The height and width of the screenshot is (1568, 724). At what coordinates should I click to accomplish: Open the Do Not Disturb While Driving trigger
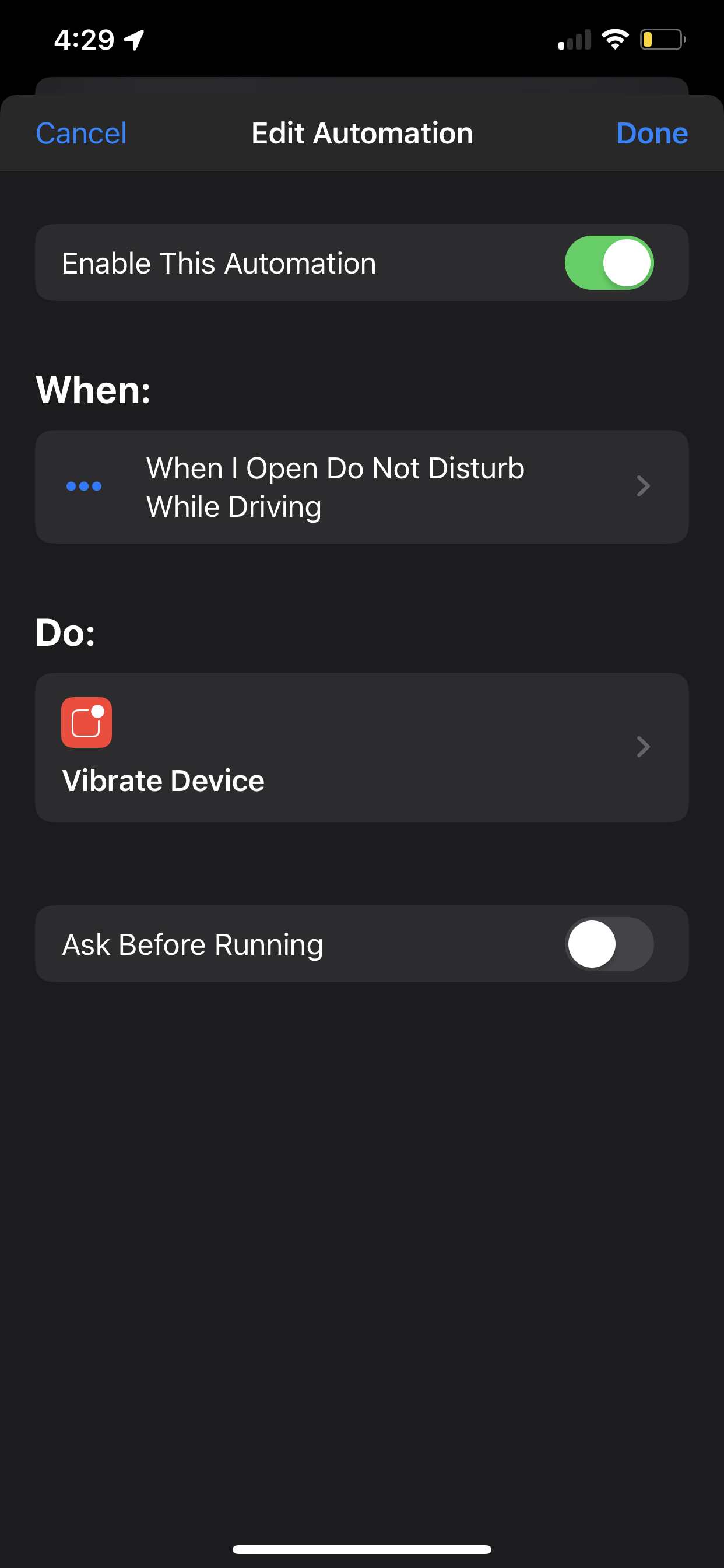(x=362, y=487)
